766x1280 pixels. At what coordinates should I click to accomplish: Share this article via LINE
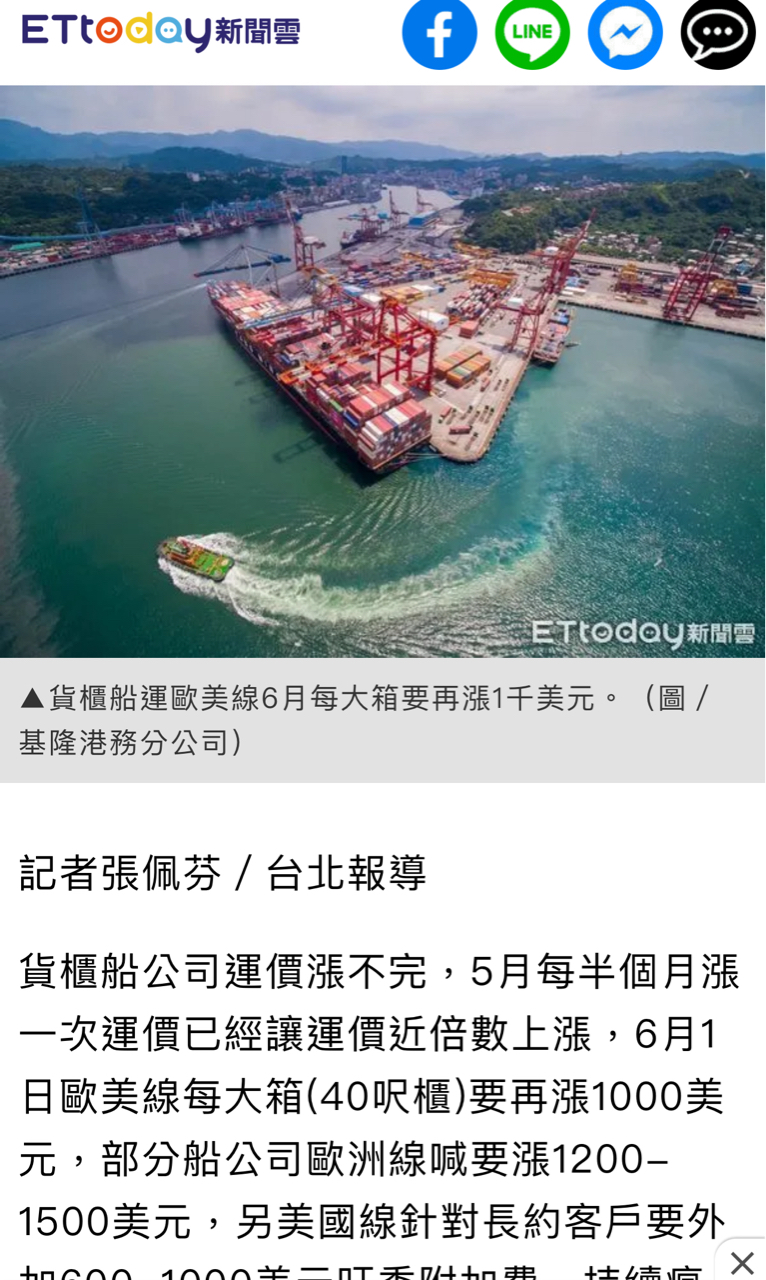[532, 33]
